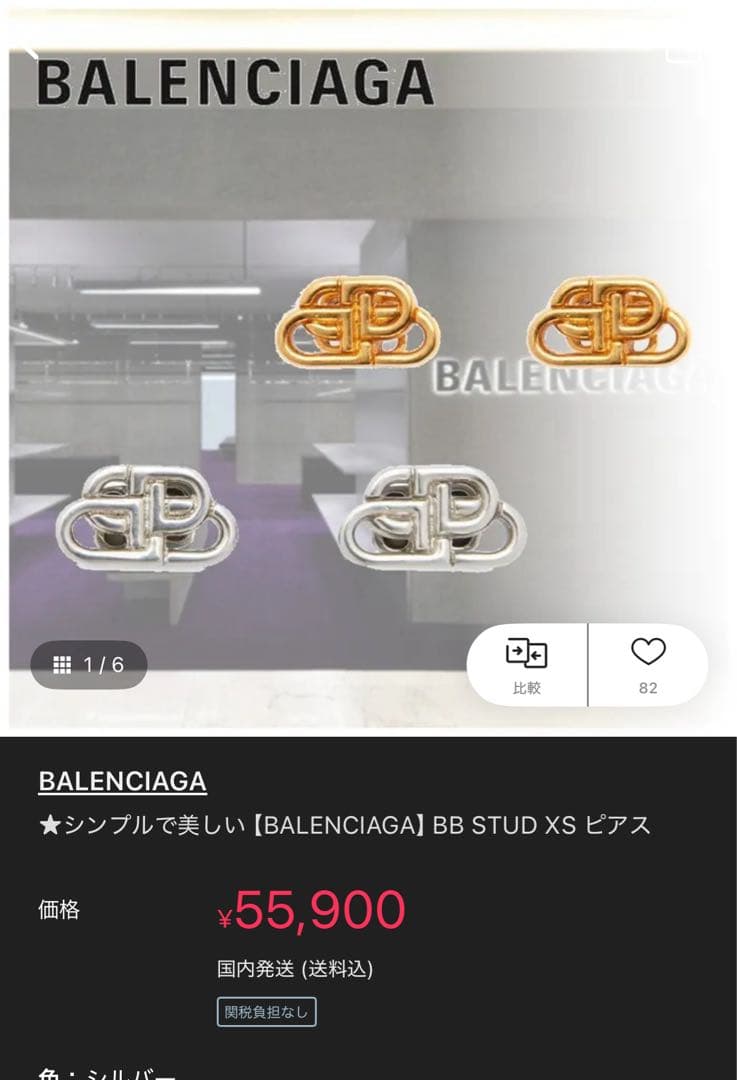The image size is (737, 1080).
Task: Click the overlapping-squares comparison icon
Action: click(x=525, y=652)
